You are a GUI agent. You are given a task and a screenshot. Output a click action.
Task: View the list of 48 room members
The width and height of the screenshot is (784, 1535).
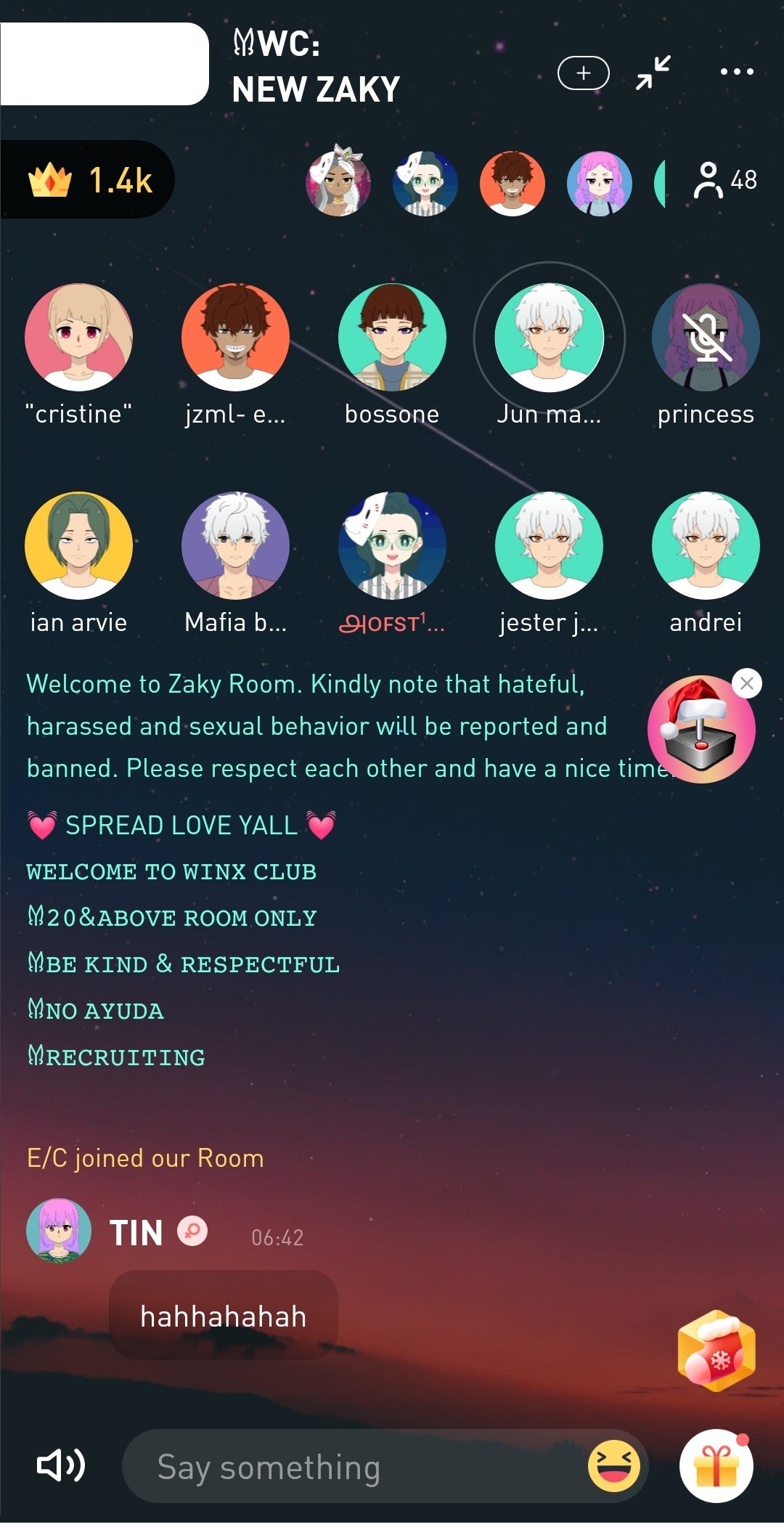pos(725,180)
